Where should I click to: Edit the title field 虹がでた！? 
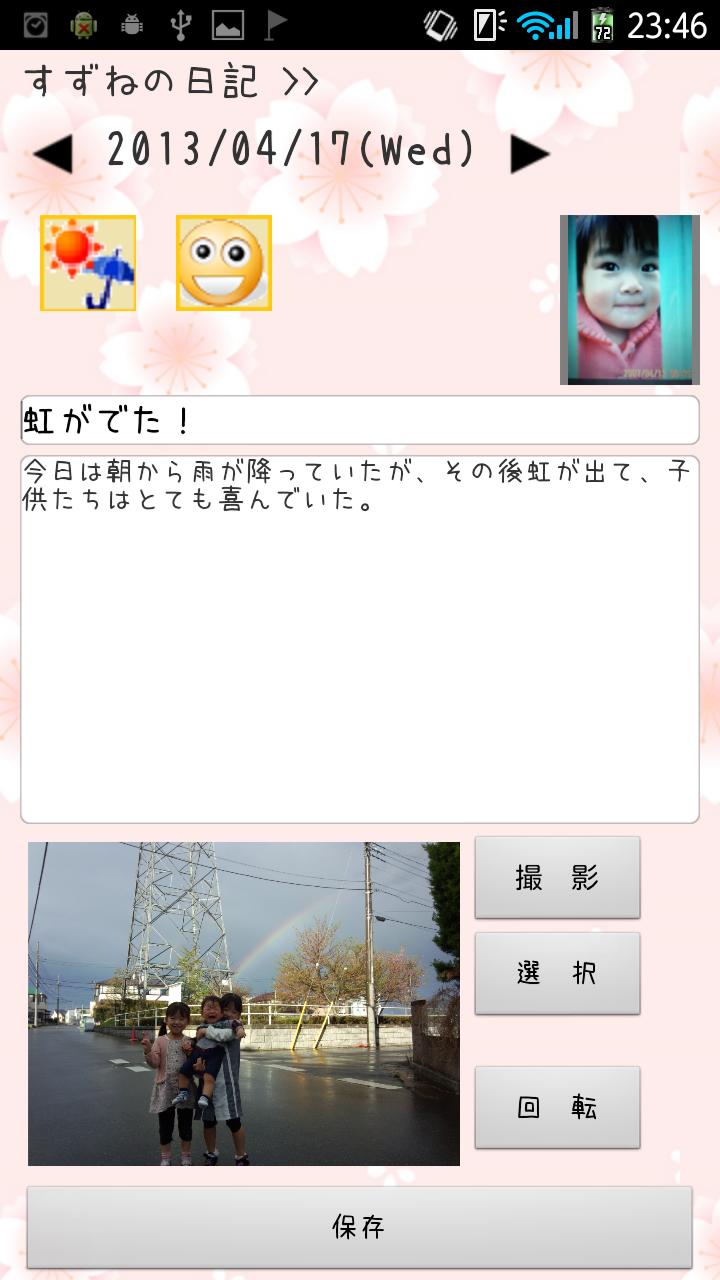[360, 420]
